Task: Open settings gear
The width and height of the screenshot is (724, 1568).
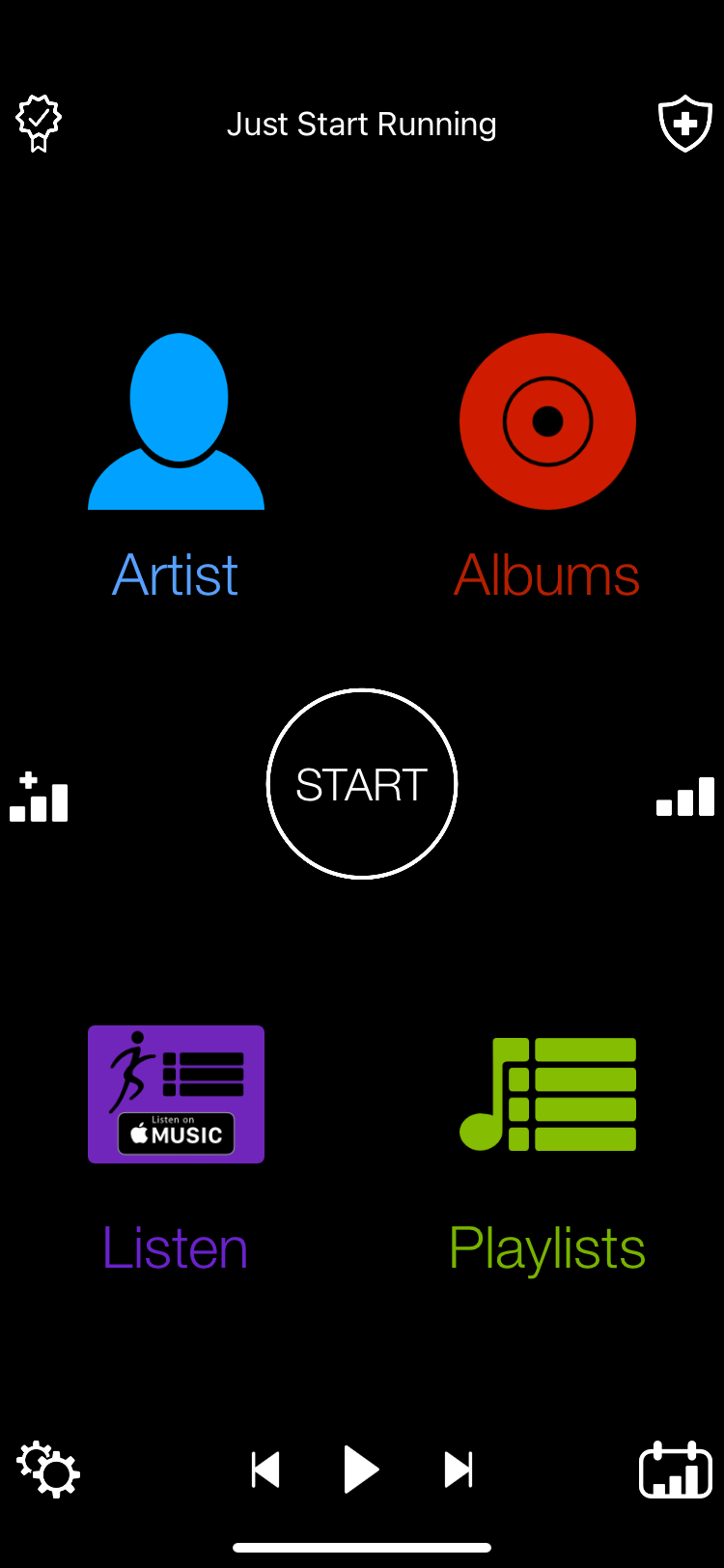Action: (x=48, y=1470)
